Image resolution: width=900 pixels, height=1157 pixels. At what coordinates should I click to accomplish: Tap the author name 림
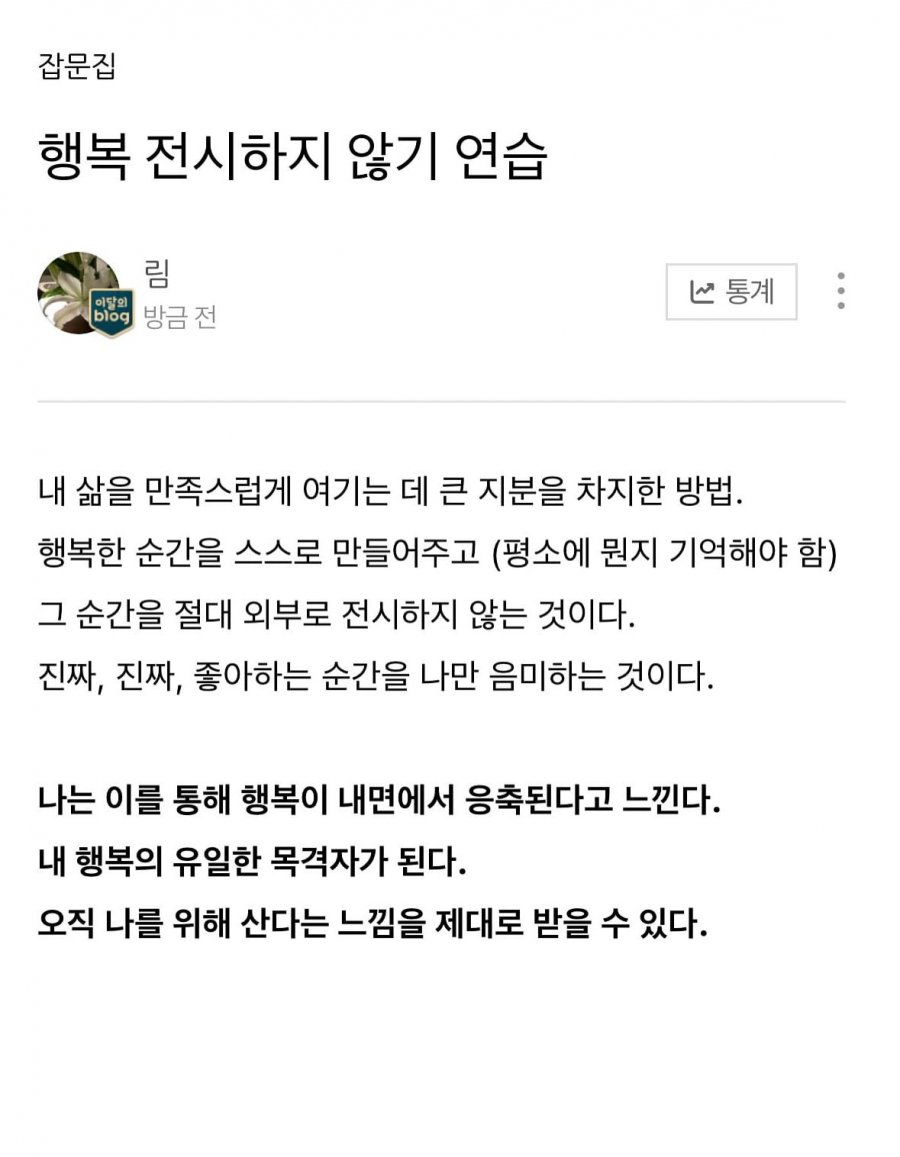click(158, 275)
